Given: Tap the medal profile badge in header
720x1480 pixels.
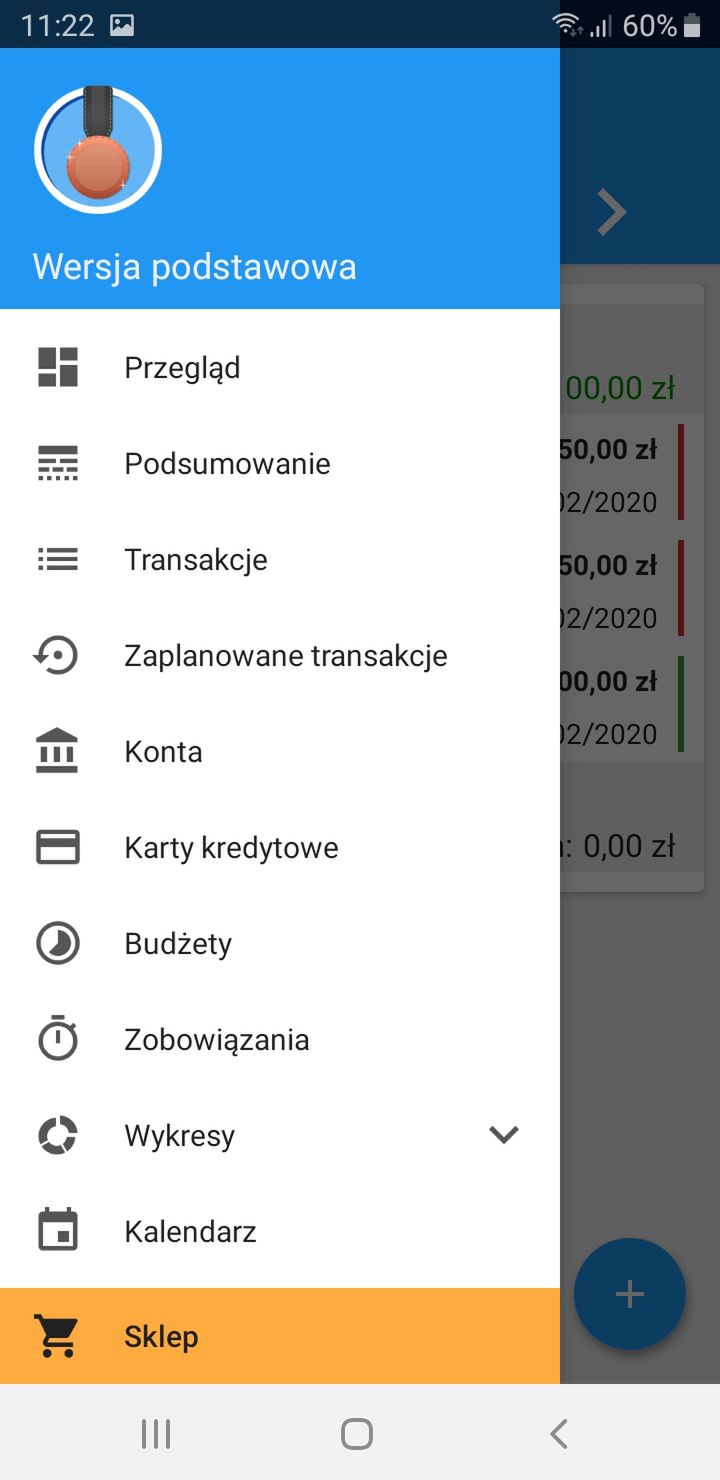Looking at the screenshot, I should click(x=98, y=150).
